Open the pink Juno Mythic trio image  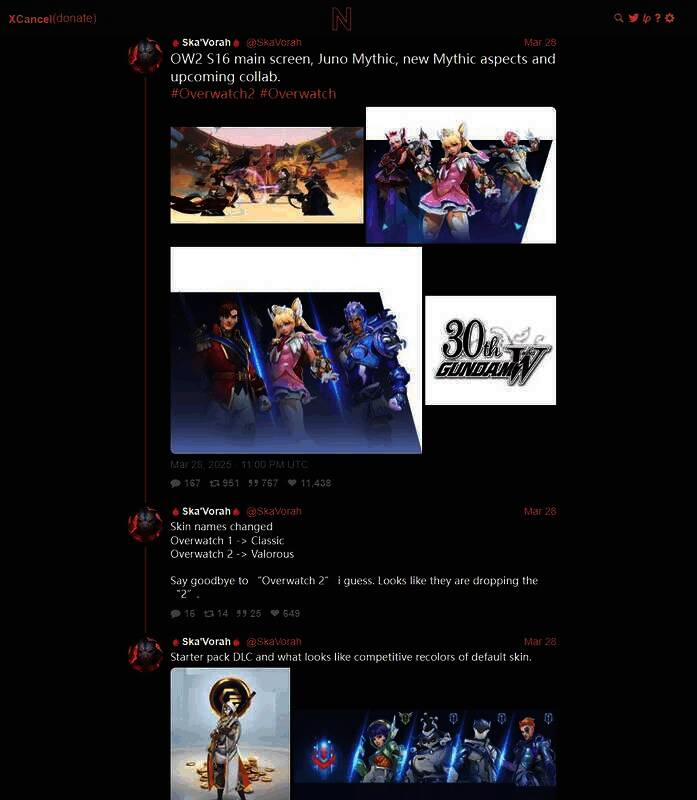point(460,175)
